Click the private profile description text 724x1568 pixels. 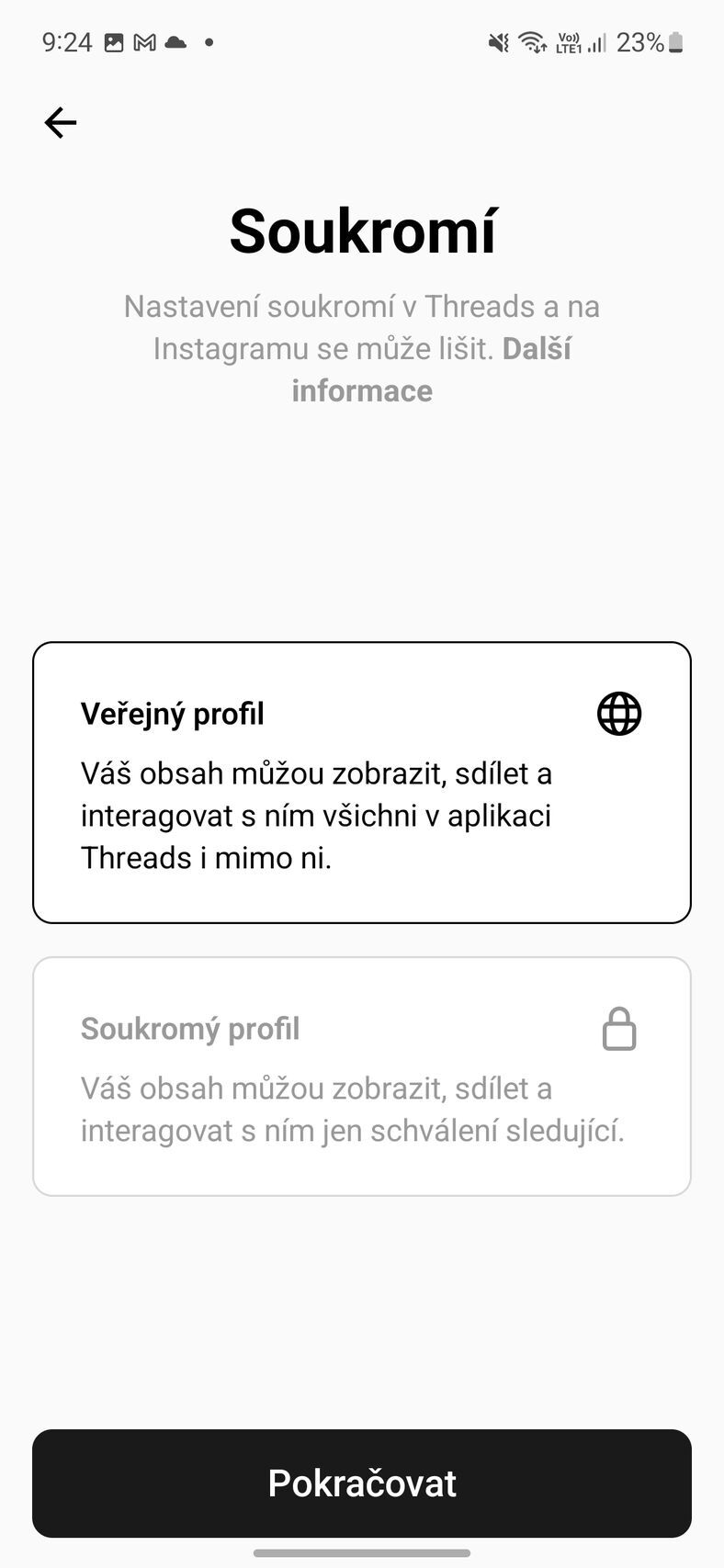pos(353,1109)
